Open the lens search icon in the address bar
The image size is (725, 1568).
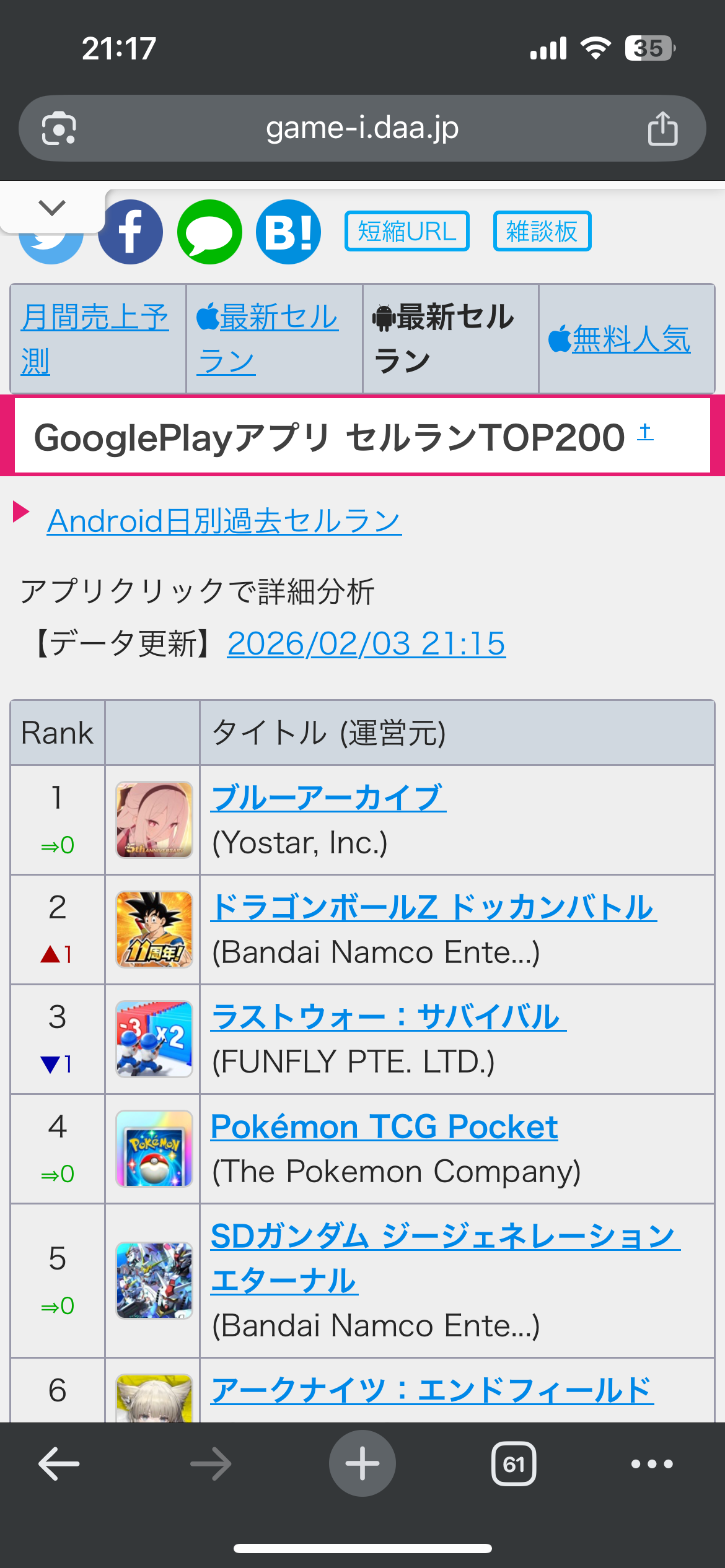[x=59, y=128]
